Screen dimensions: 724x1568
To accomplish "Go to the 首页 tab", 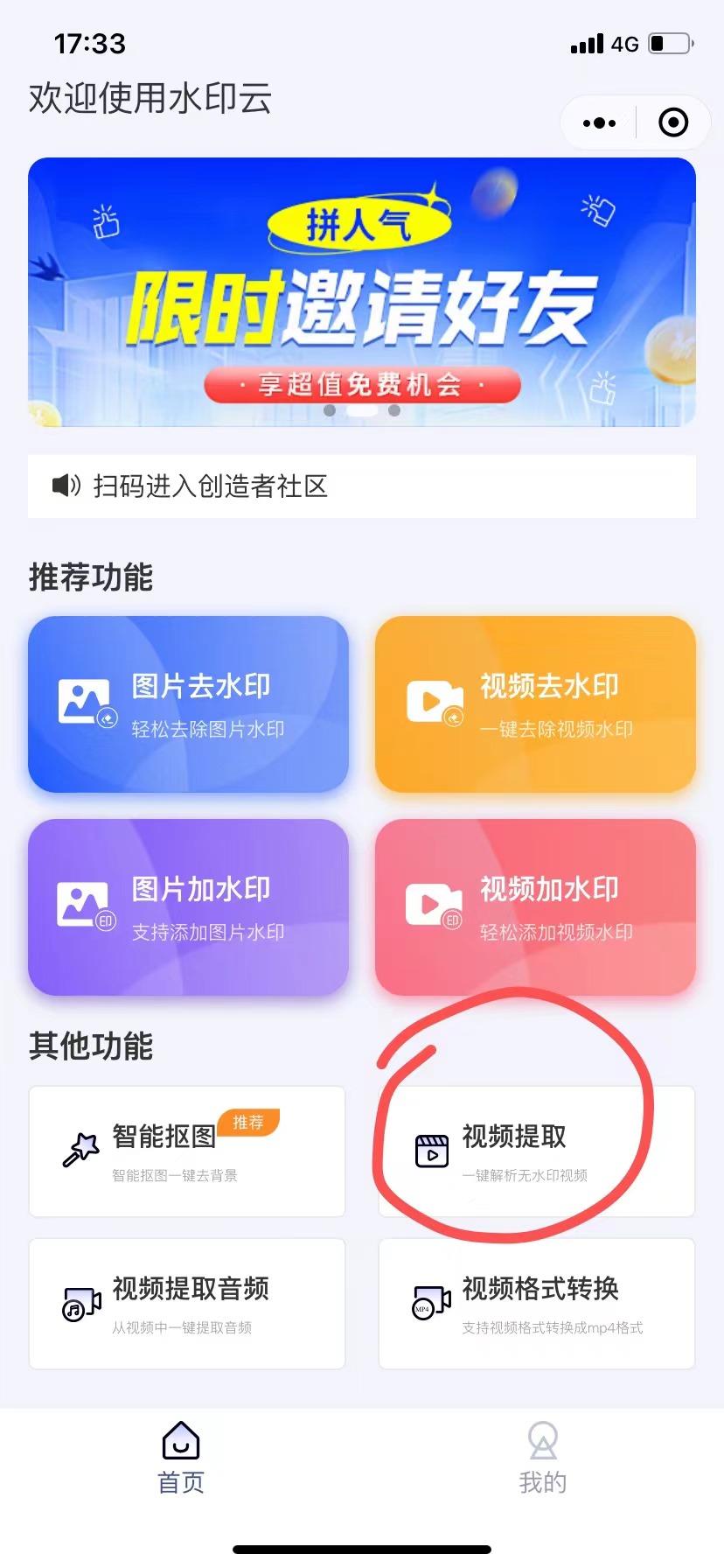I will point(181,1458).
